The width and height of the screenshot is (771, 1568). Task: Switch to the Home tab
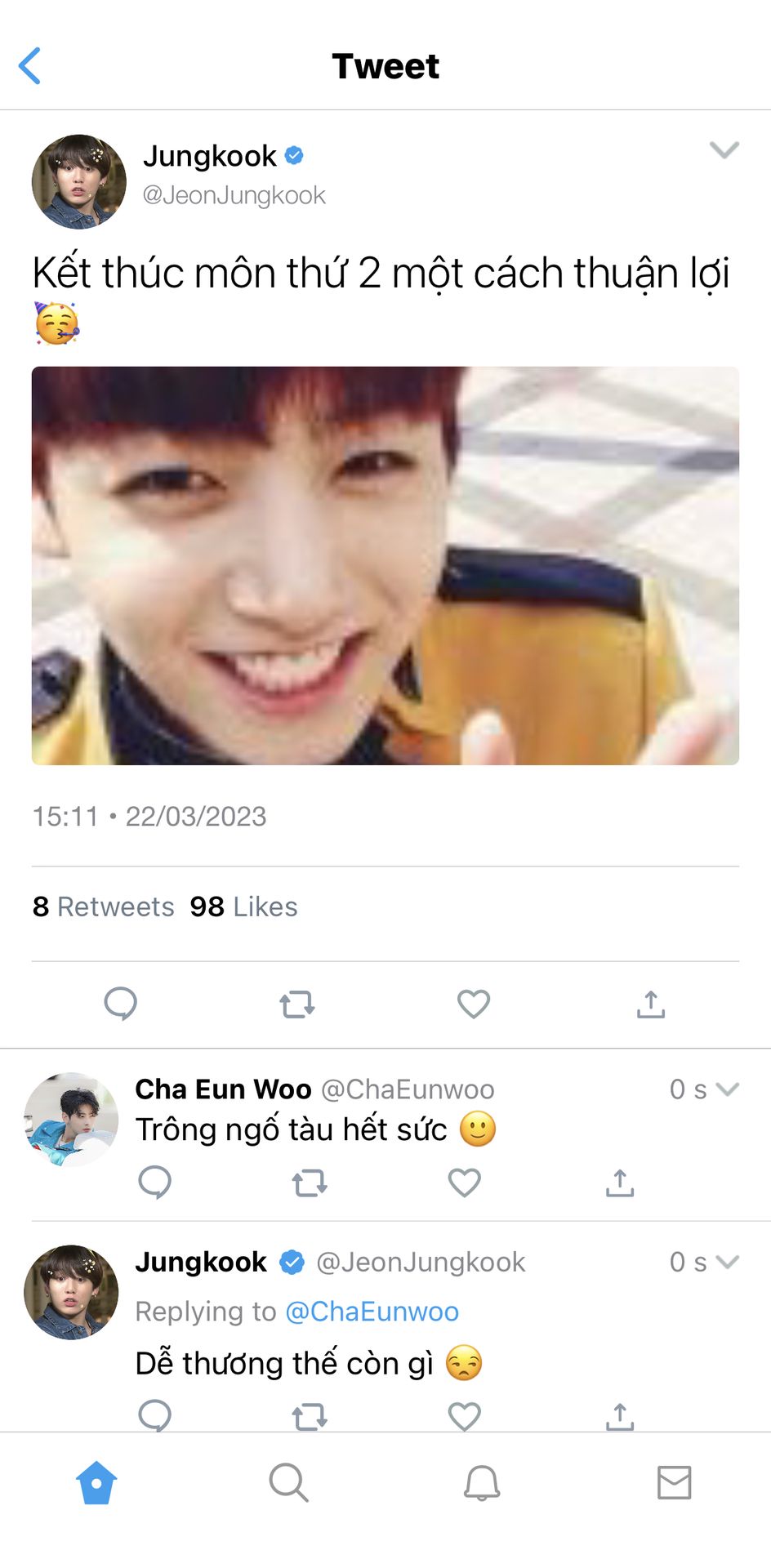96,1482
